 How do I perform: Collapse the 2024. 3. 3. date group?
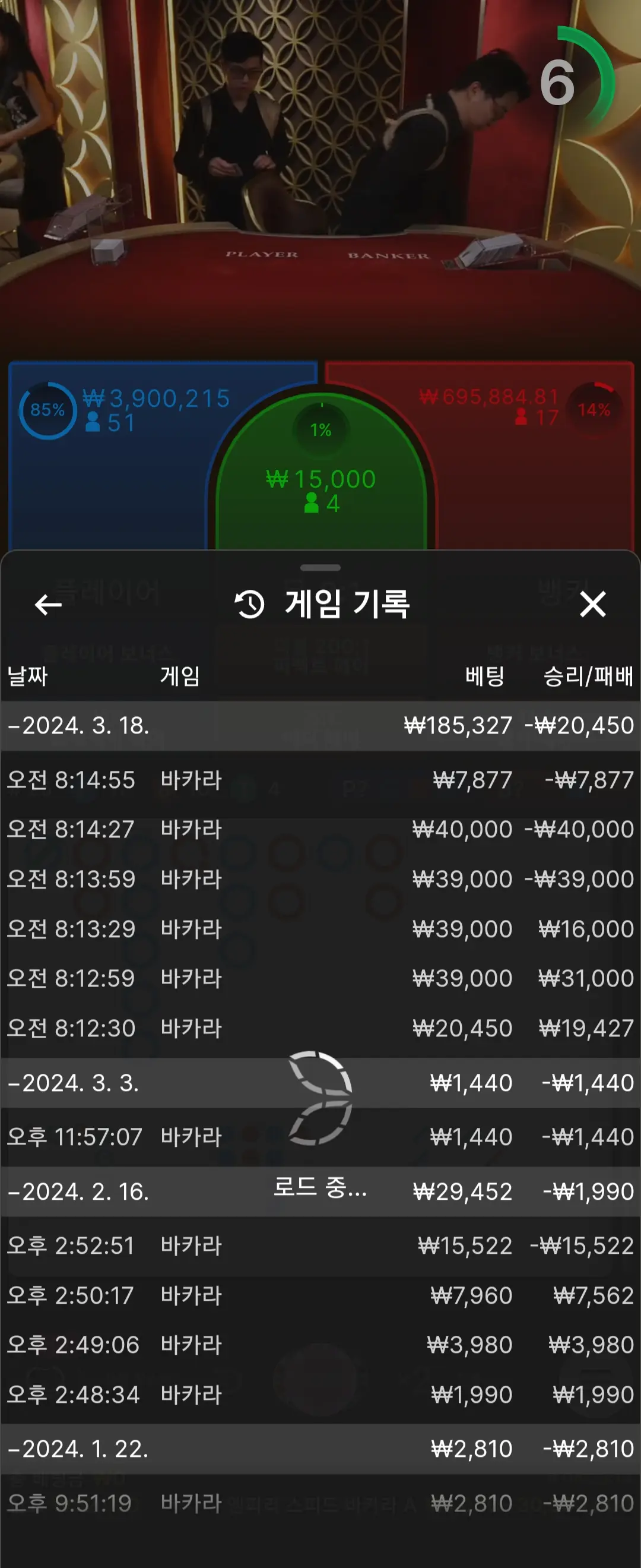point(320,1083)
